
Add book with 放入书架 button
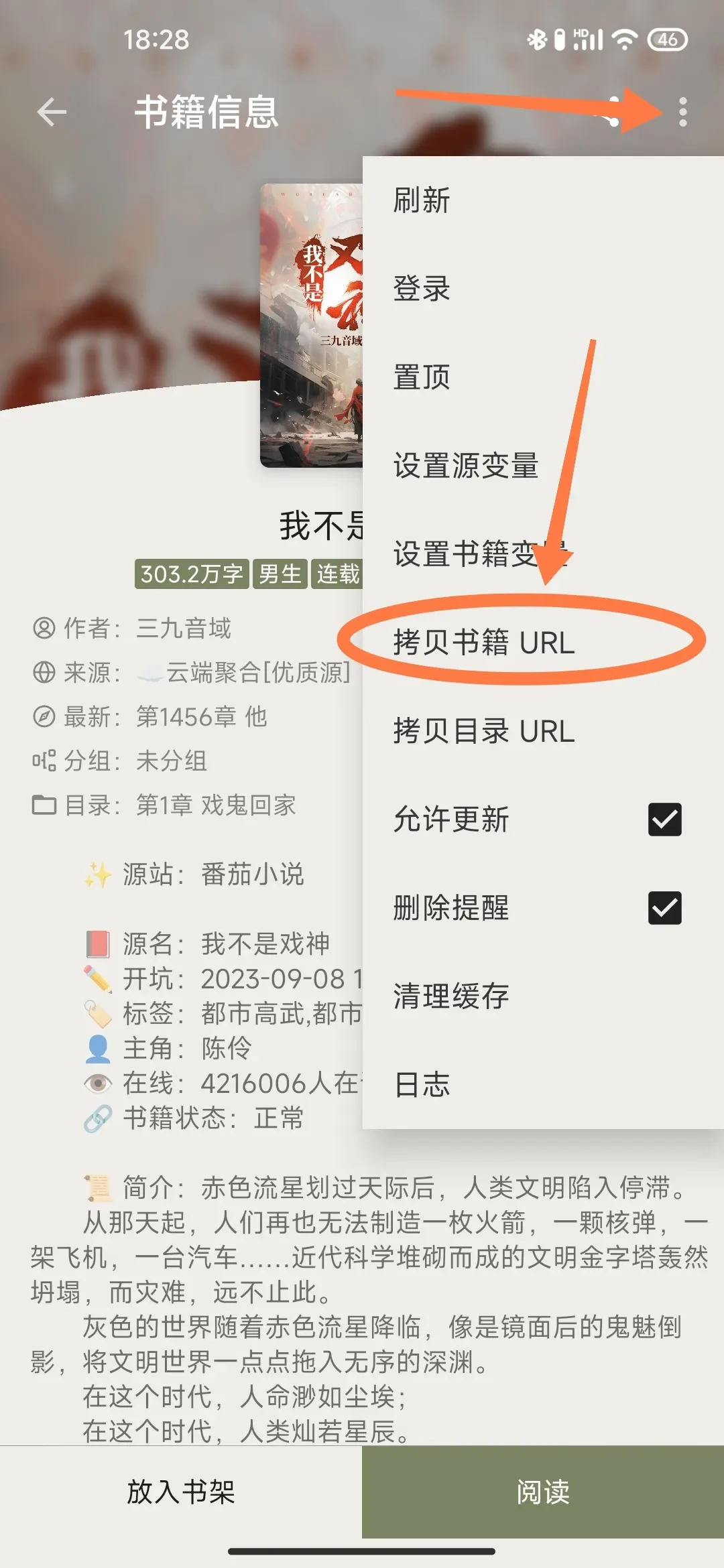[181, 1492]
